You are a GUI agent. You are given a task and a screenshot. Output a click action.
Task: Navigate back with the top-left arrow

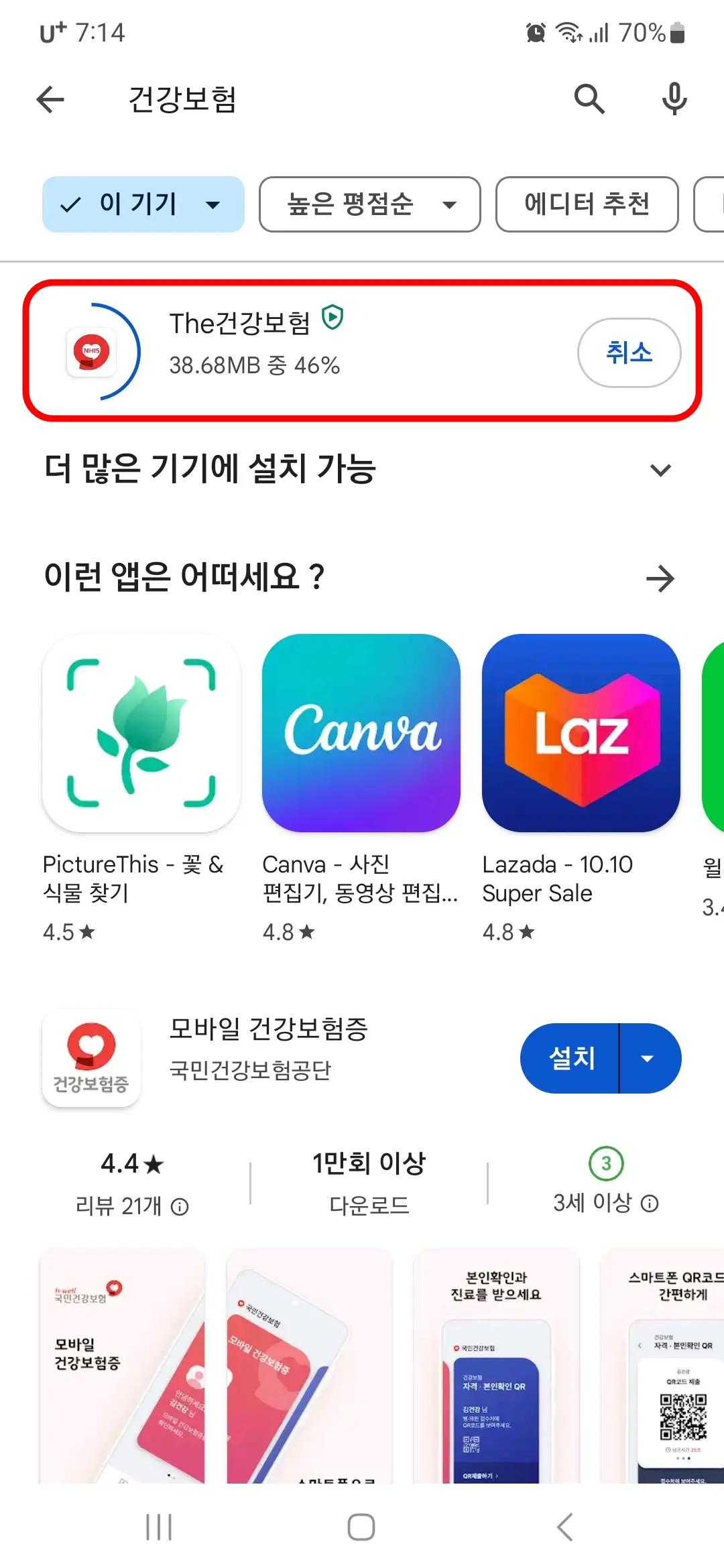[49, 99]
